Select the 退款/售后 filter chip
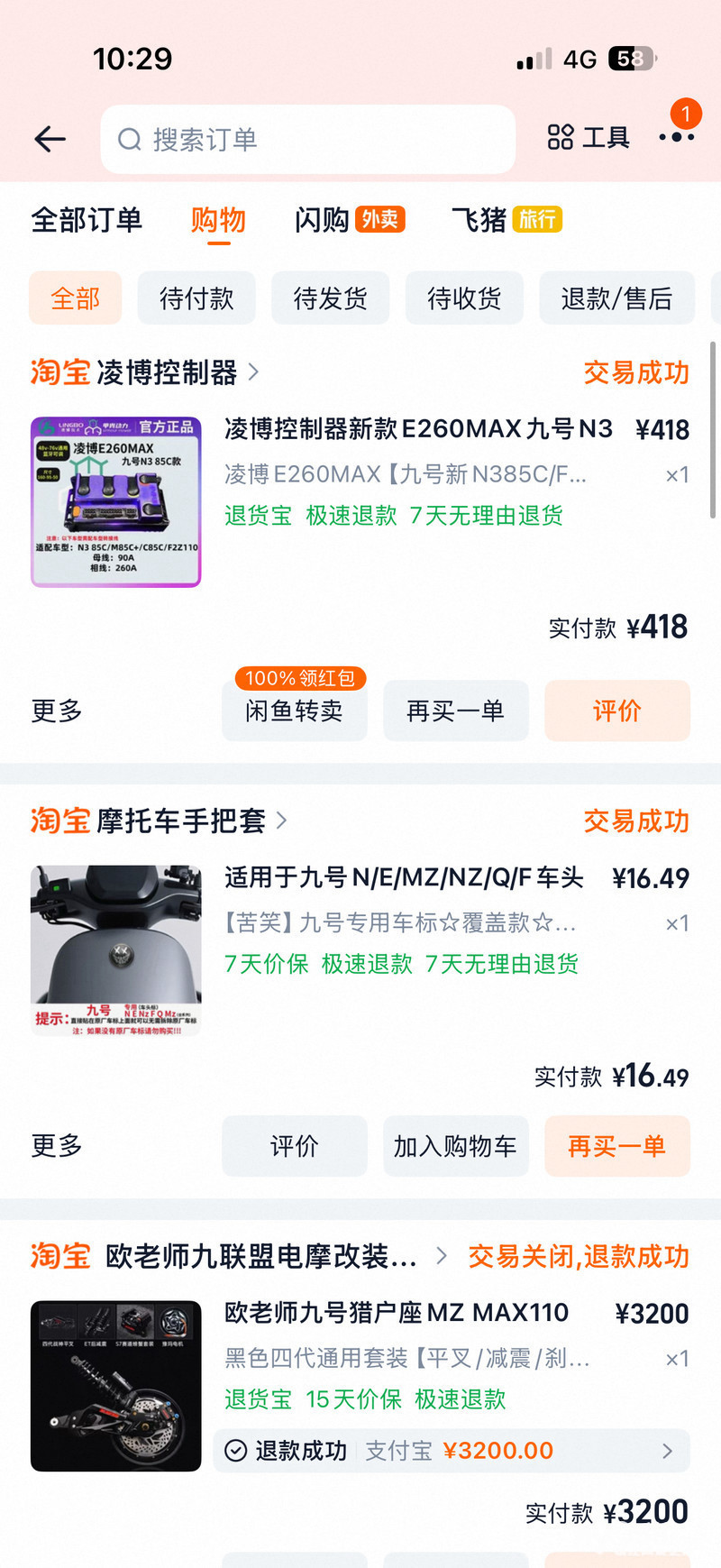Image resolution: width=721 pixels, height=1568 pixels. [x=616, y=298]
